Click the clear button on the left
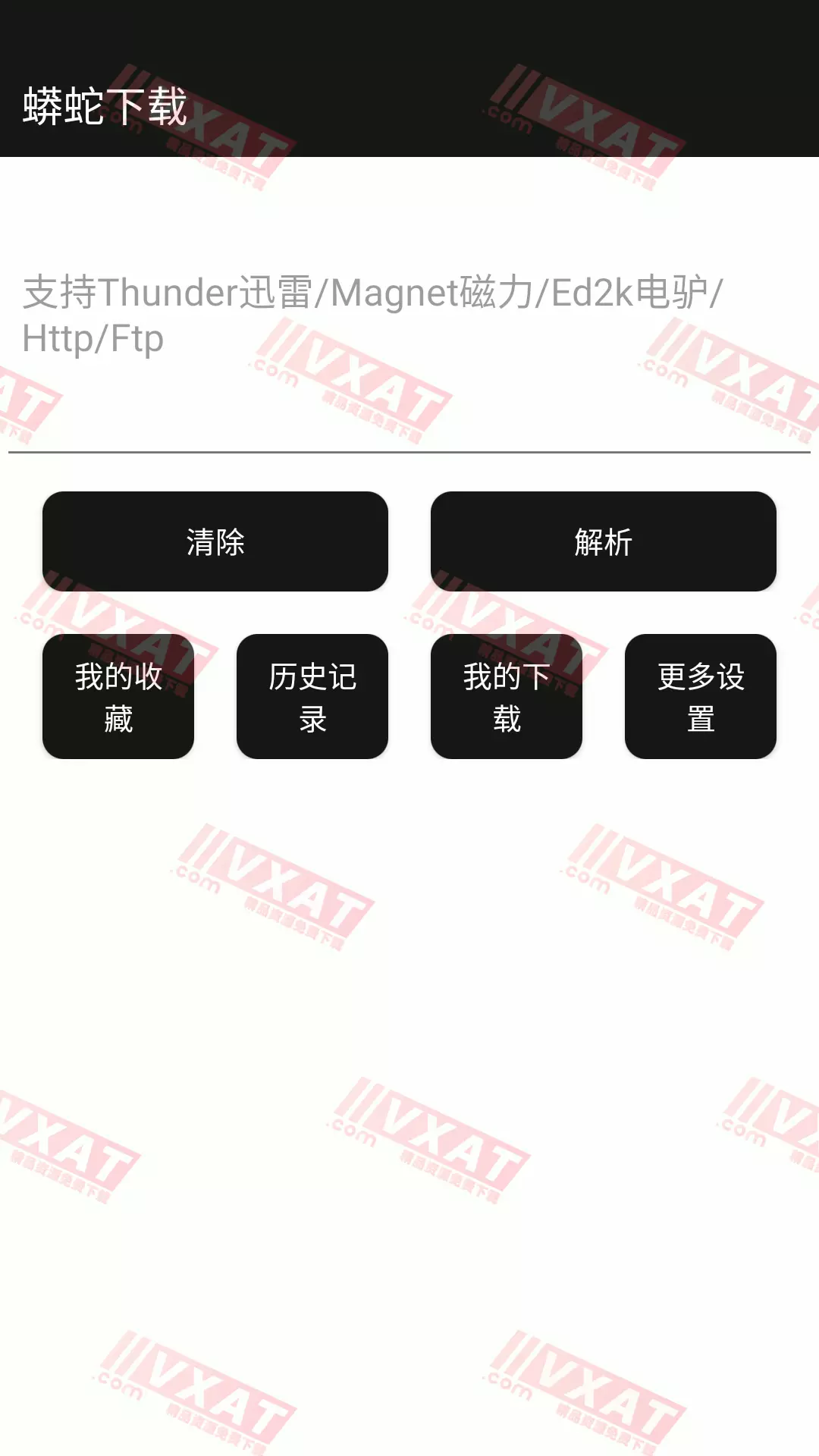 217,542
